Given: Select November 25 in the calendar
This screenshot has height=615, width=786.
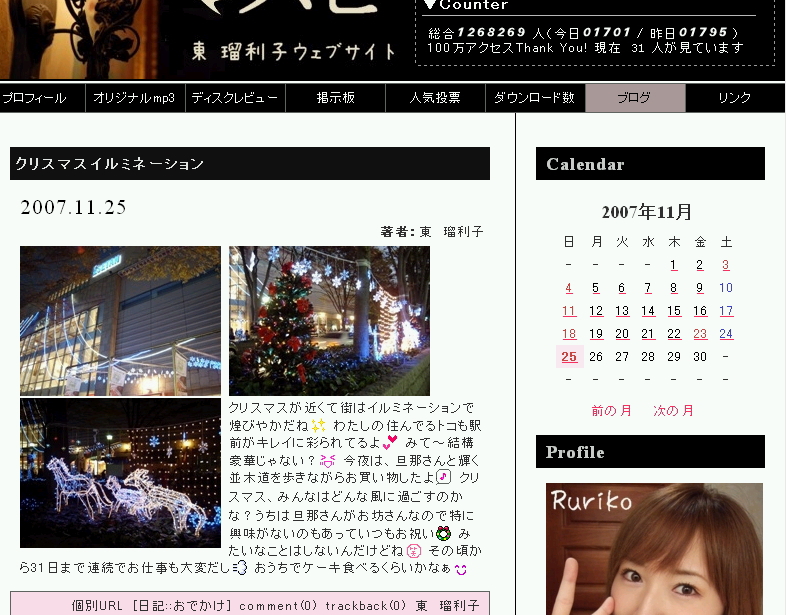Looking at the screenshot, I should click(x=569, y=357).
